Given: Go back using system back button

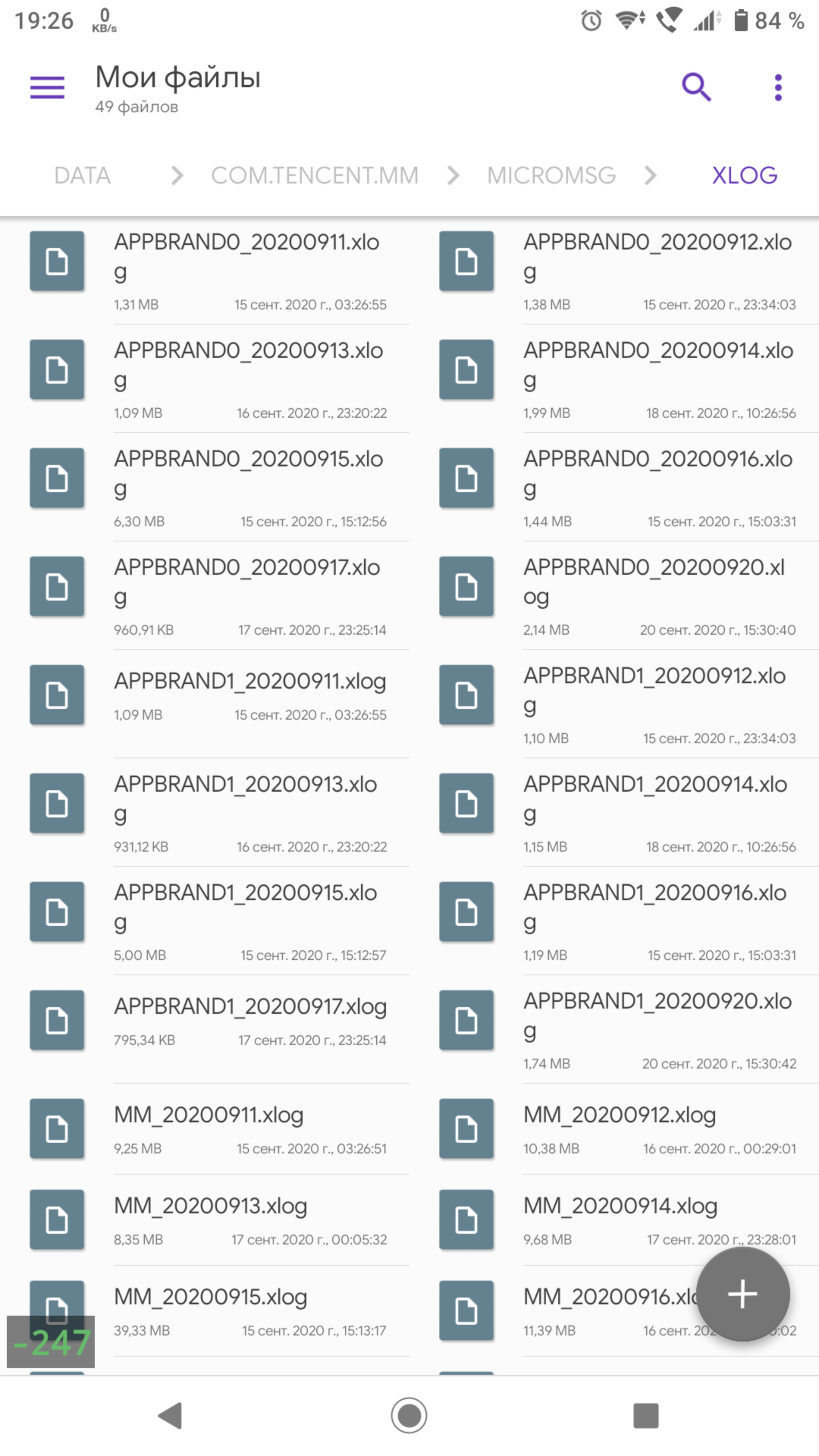Looking at the screenshot, I should tap(170, 1415).
